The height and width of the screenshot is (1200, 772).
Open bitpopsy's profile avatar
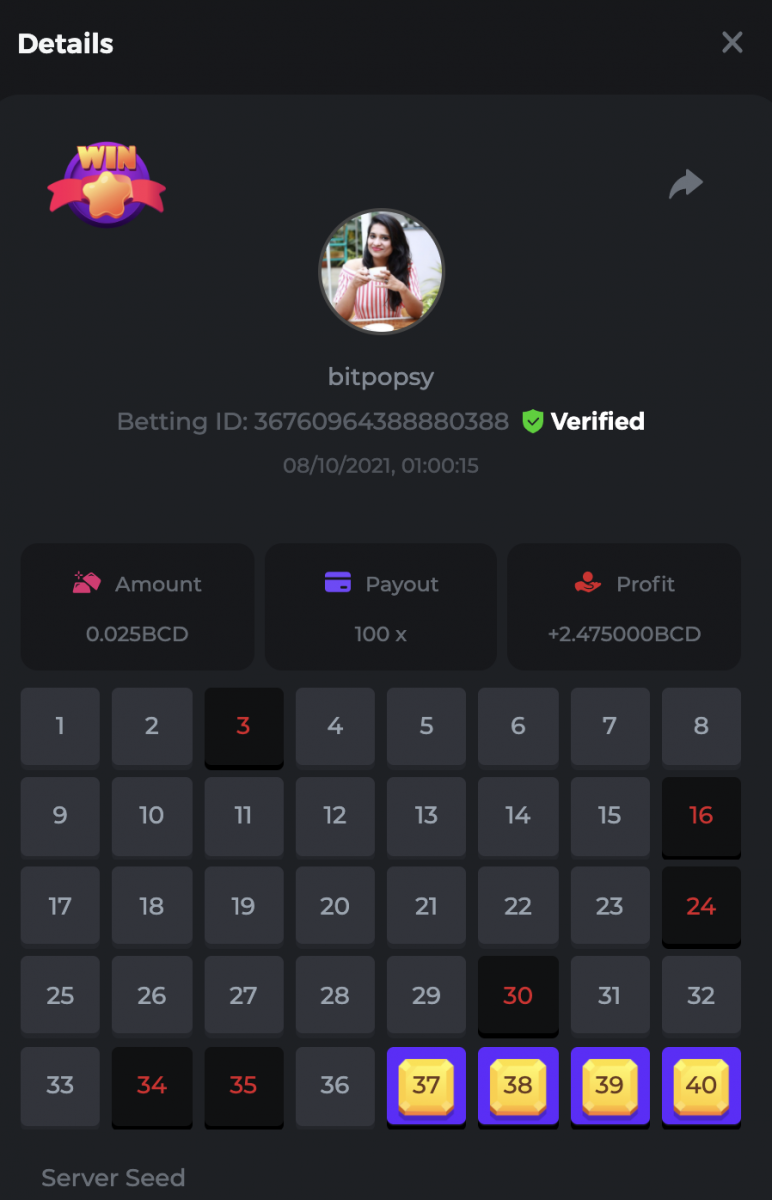(381, 271)
